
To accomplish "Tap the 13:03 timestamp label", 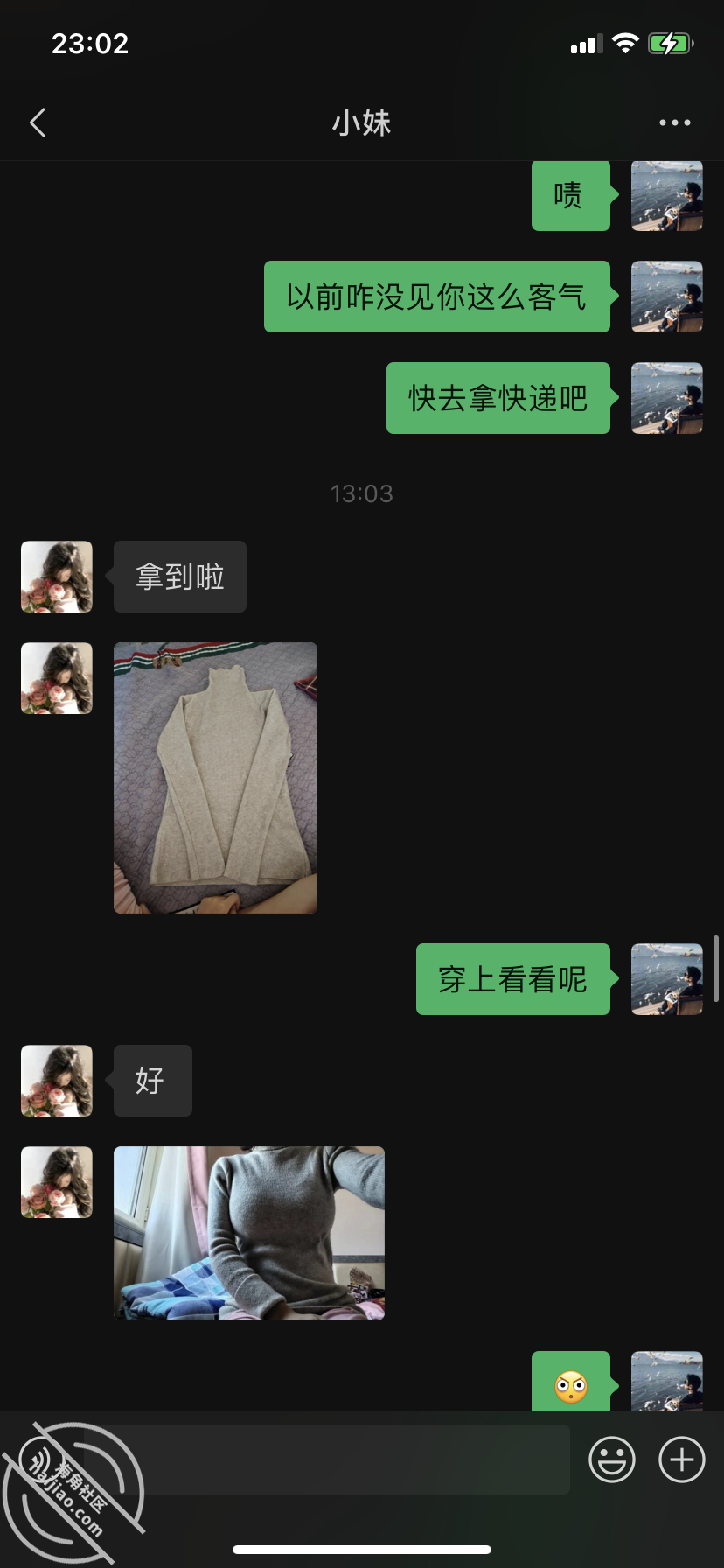I will [361, 493].
